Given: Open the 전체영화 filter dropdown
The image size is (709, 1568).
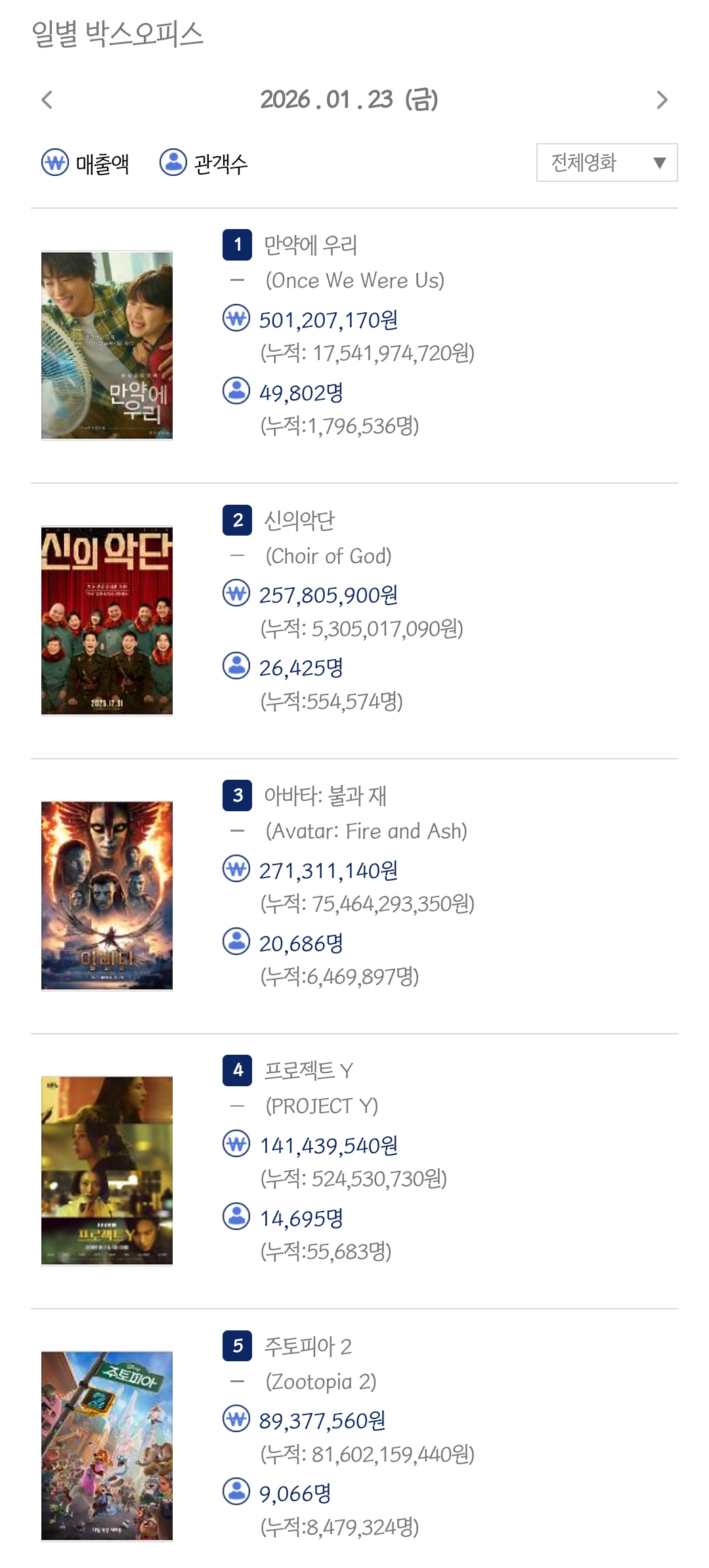Looking at the screenshot, I should tap(607, 163).
